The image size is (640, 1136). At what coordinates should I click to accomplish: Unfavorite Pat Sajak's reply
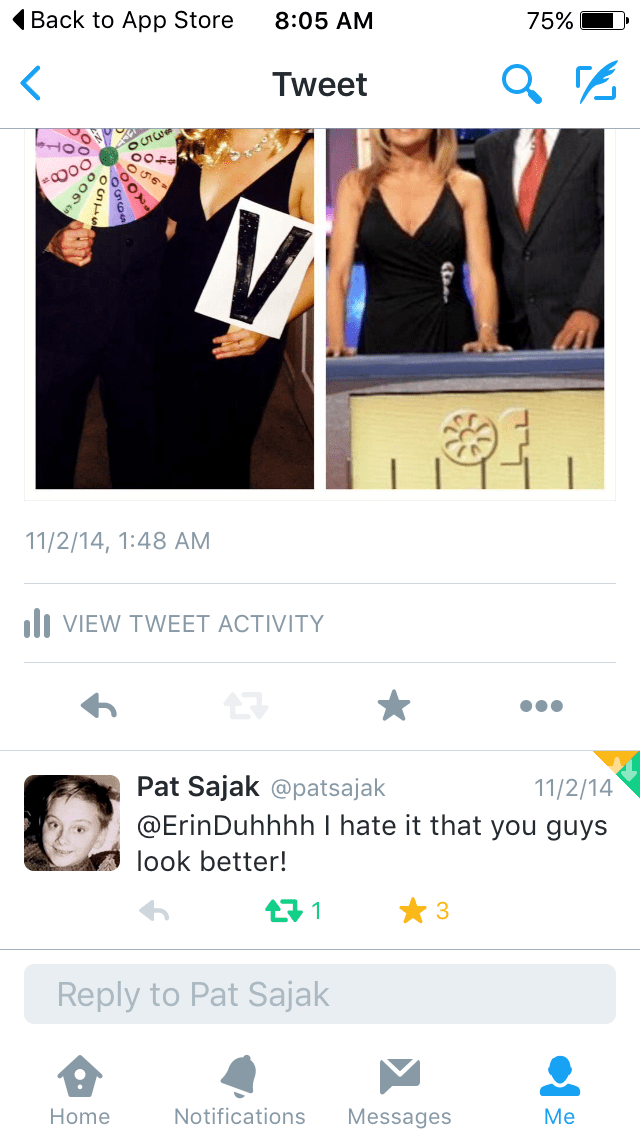(x=413, y=910)
